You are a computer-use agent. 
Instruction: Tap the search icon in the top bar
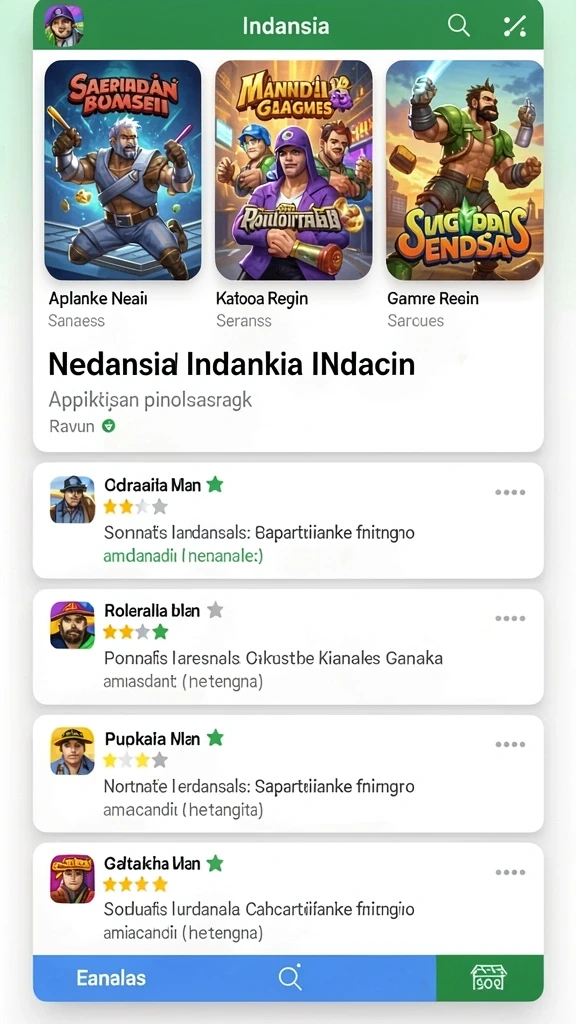(458, 25)
